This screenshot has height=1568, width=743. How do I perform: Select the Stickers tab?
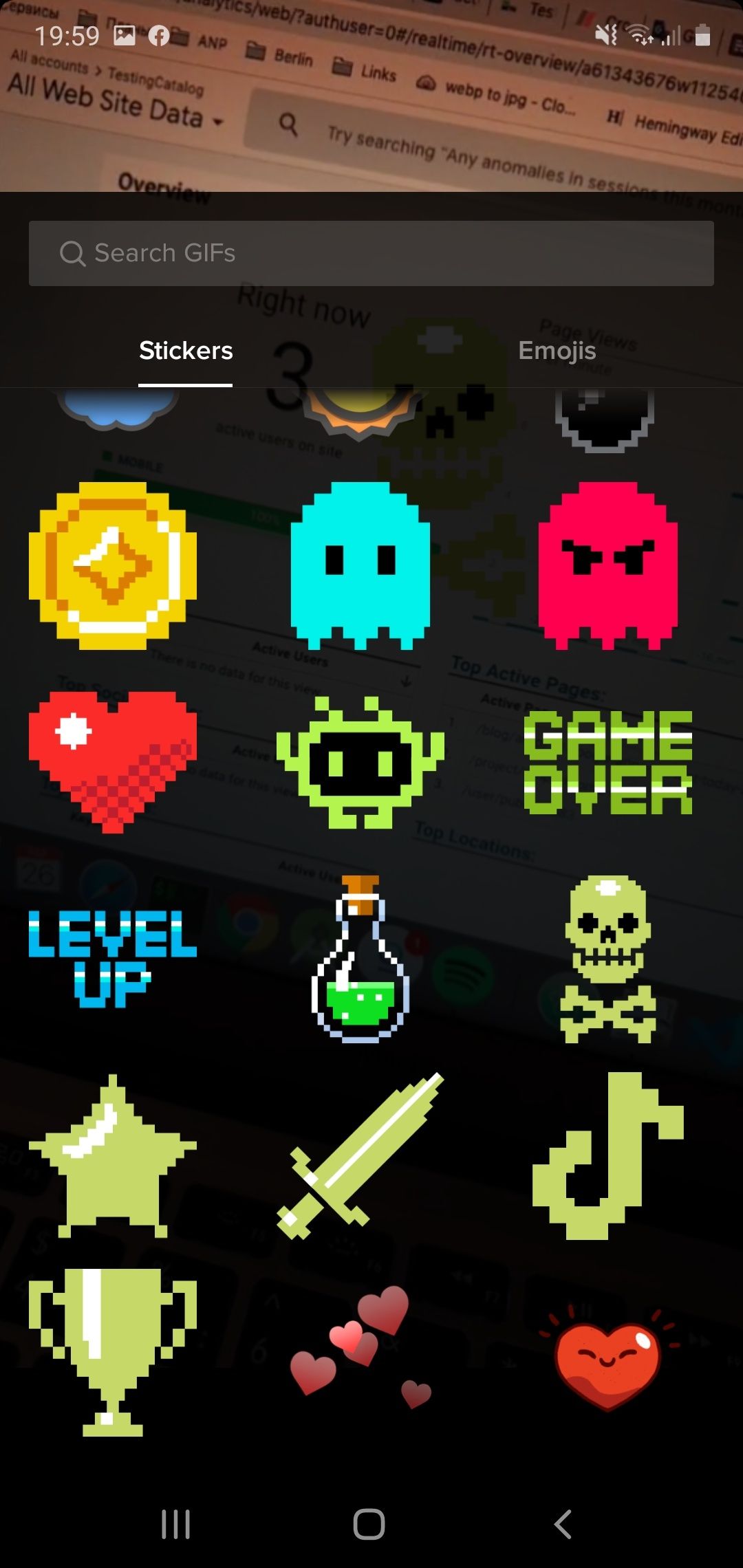point(186,351)
